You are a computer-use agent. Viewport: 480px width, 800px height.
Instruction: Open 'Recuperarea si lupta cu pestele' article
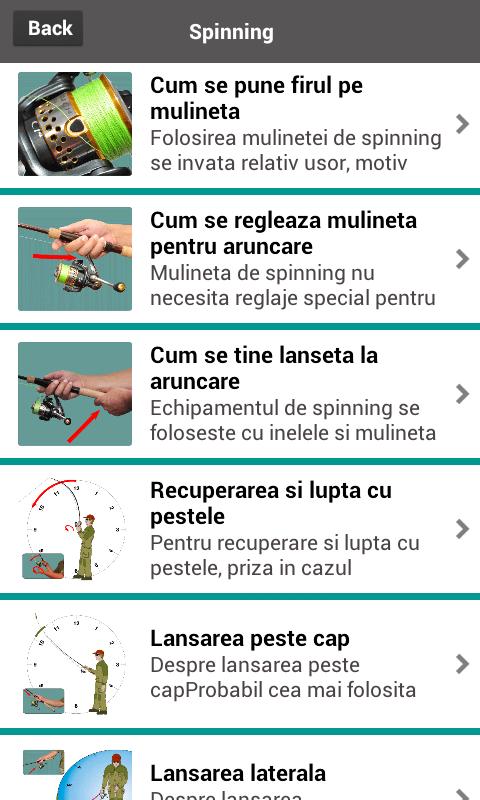coord(240,529)
